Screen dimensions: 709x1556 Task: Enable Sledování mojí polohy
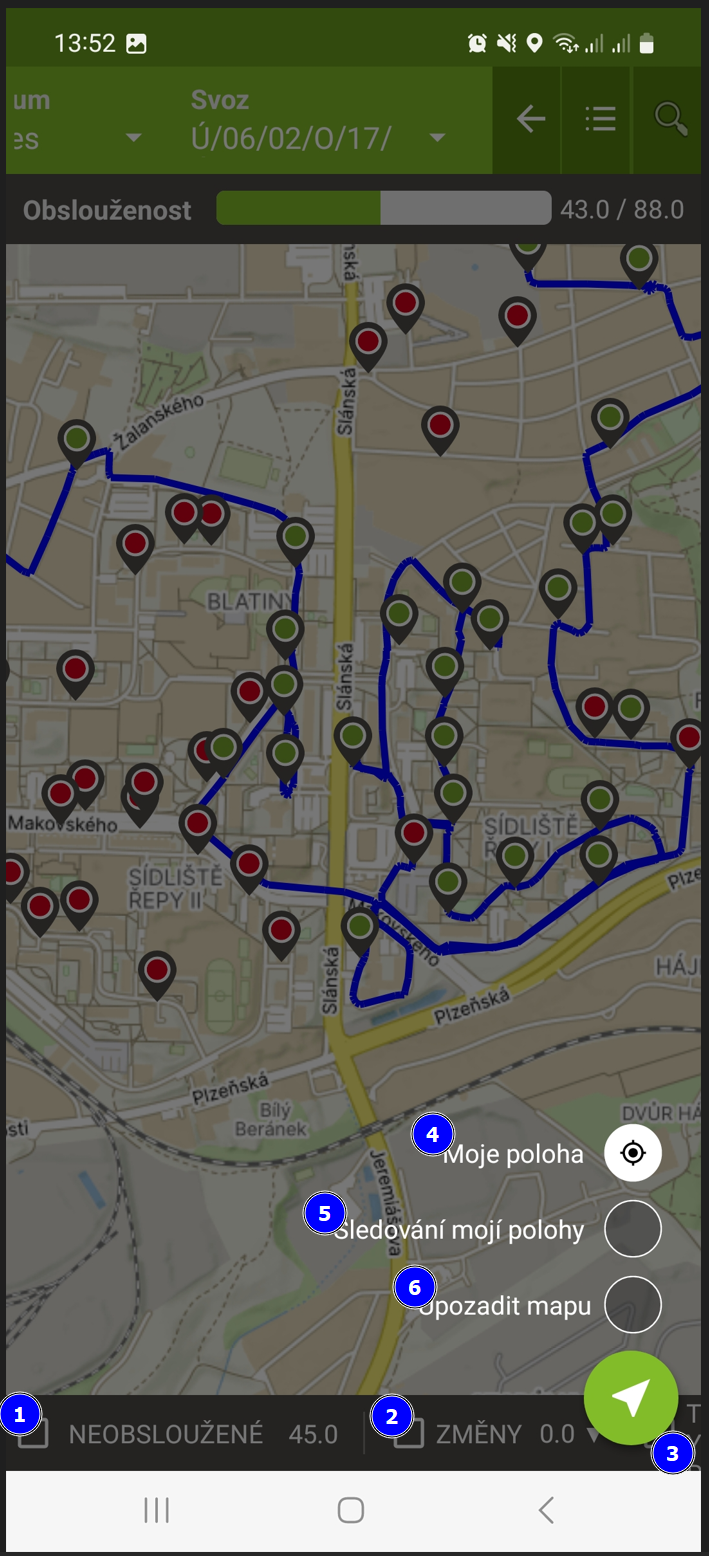coord(632,1229)
